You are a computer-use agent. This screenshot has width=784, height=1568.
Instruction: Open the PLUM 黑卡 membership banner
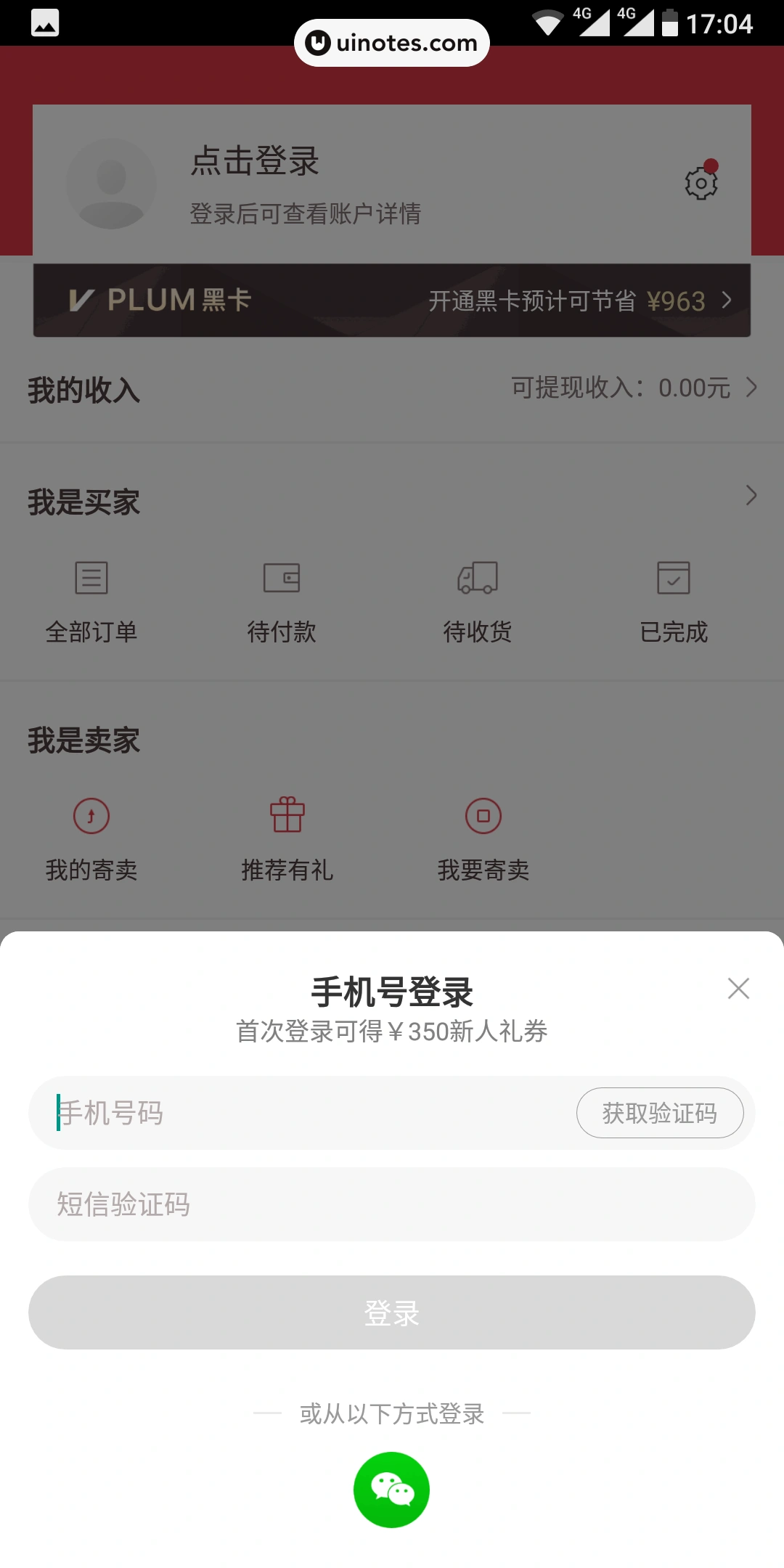(x=392, y=301)
